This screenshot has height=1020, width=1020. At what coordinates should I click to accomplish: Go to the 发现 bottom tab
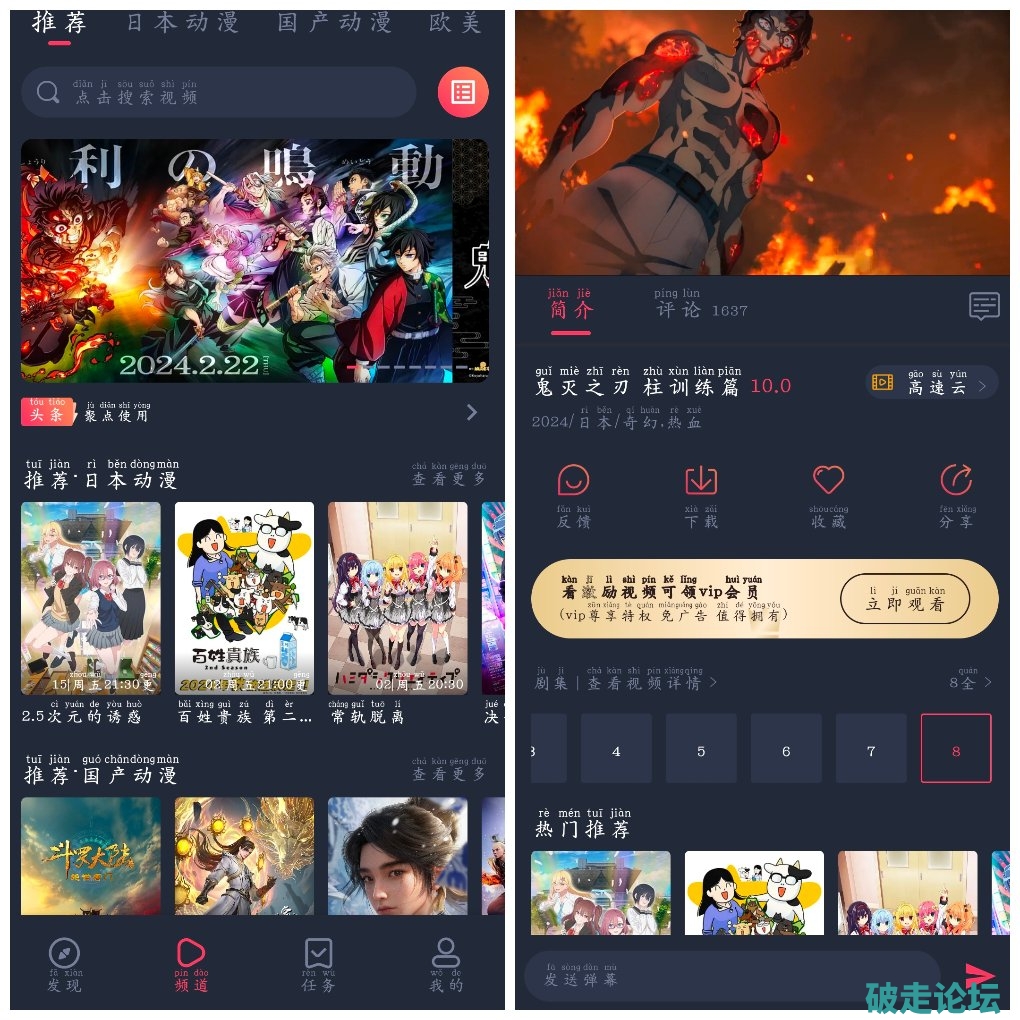pos(64,964)
